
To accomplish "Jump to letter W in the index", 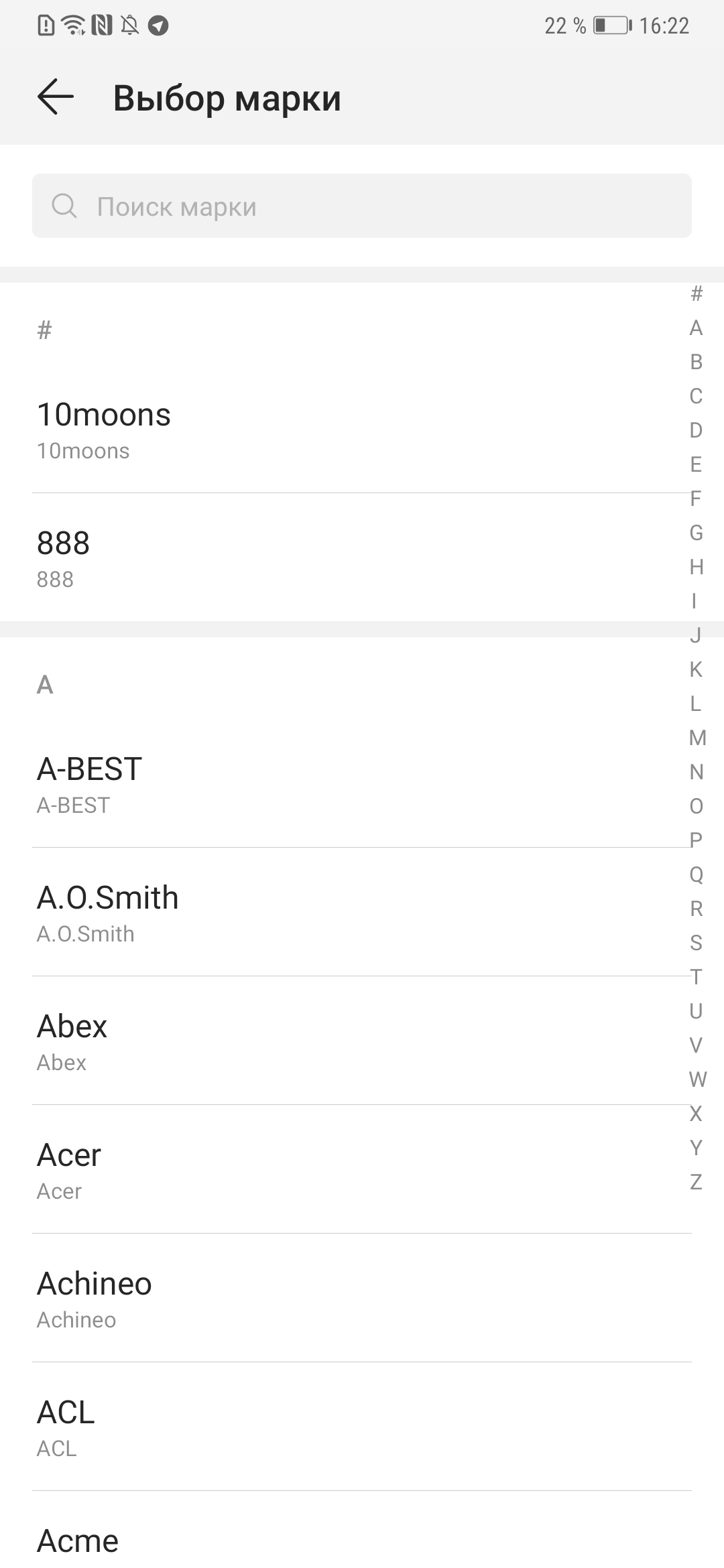I will pyautogui.click(x=697, y=1080).
